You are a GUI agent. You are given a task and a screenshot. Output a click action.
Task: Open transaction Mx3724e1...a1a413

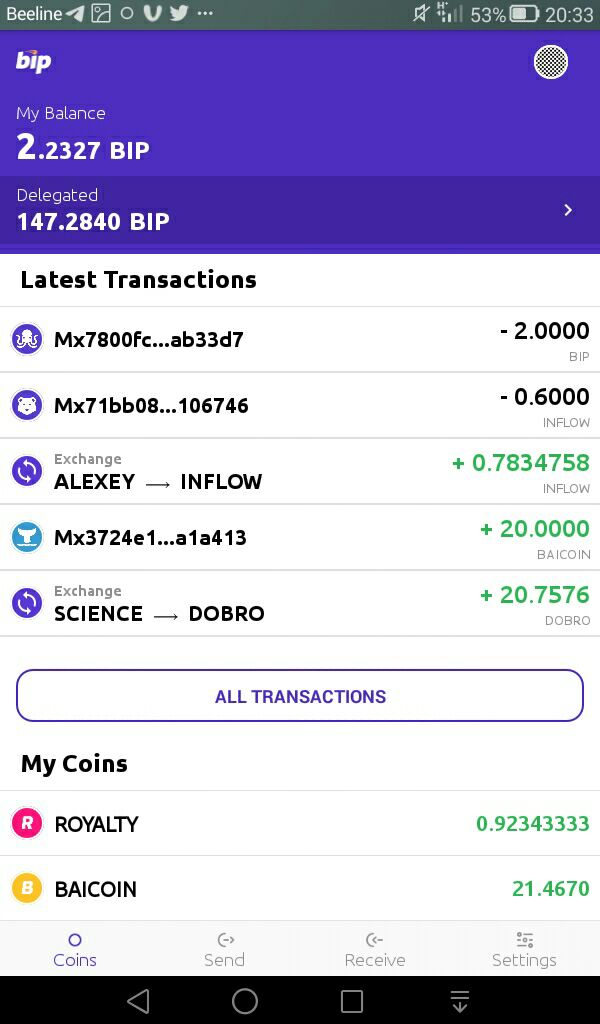point(300,537)
